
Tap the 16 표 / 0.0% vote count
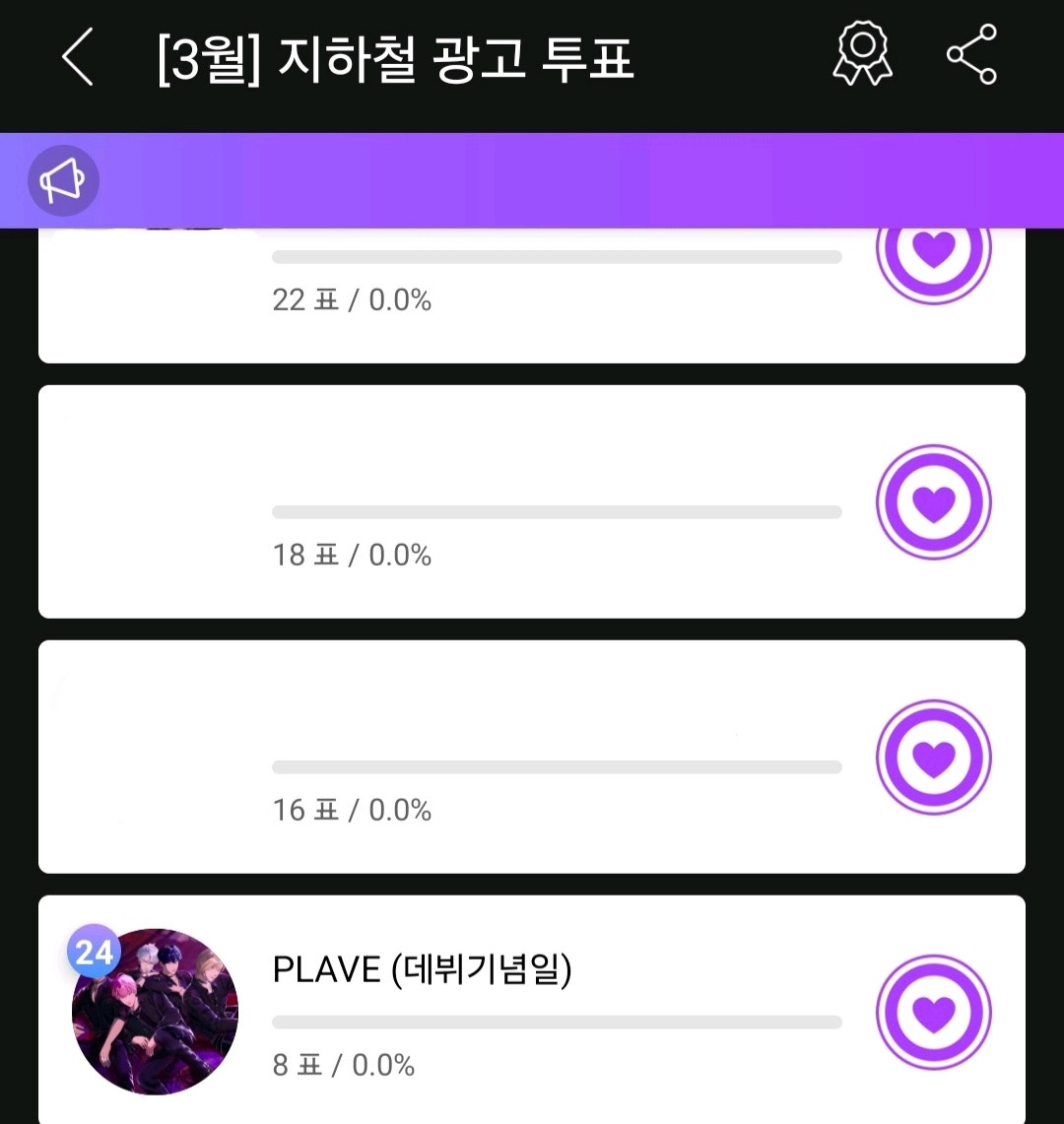click(353, 810)
